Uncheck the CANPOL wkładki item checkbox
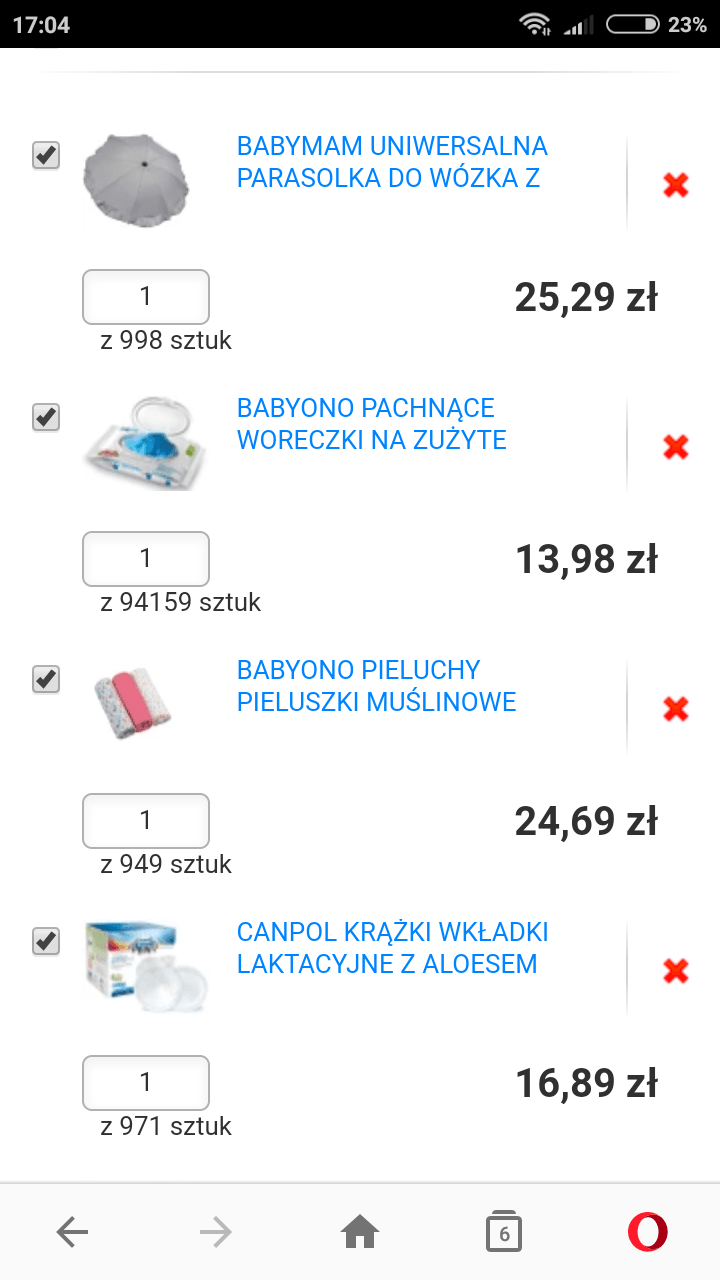The image size is (720, 1280). [46, 941]
